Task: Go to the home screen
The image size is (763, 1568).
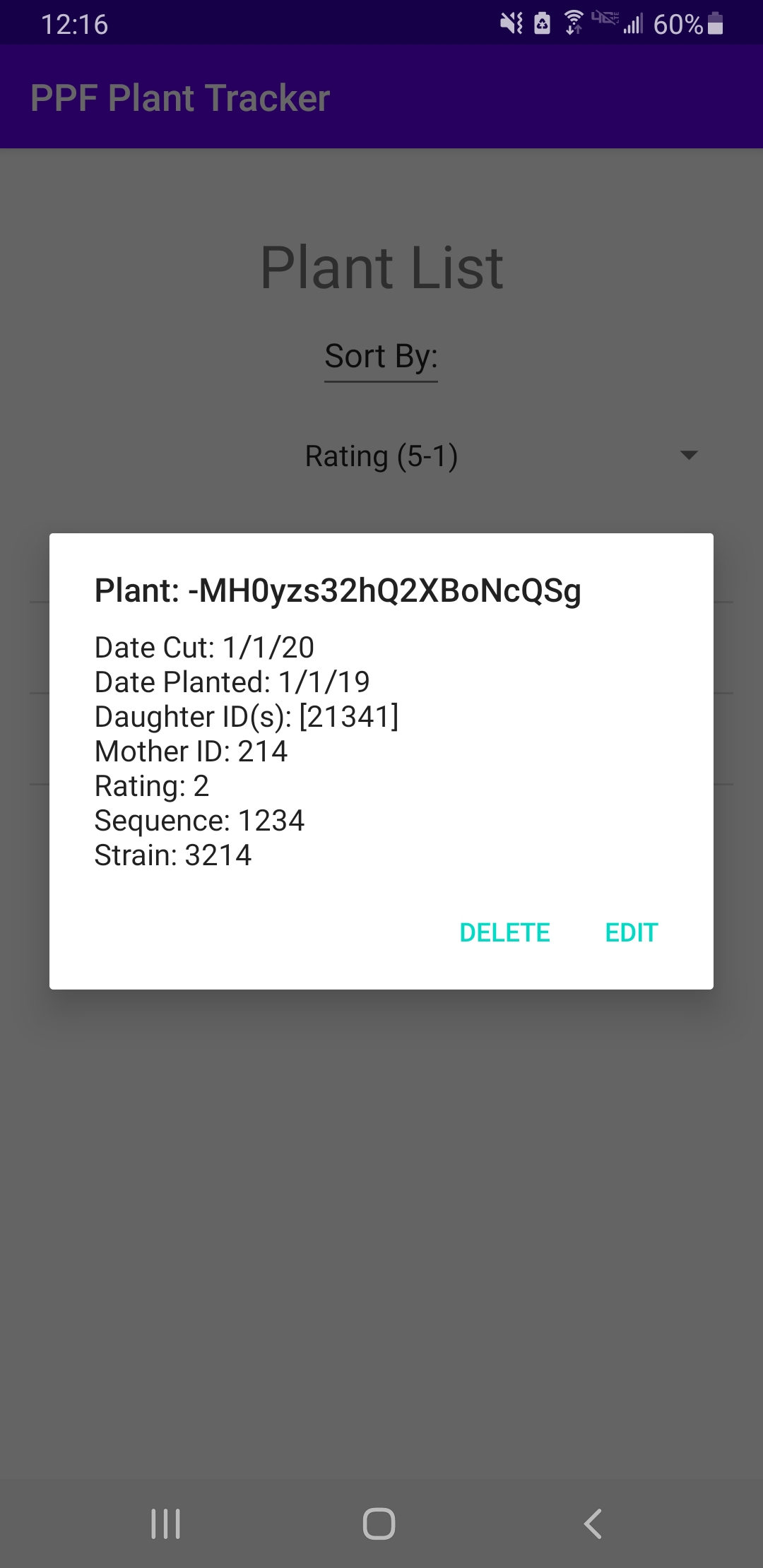Action: click(379, 1524)
